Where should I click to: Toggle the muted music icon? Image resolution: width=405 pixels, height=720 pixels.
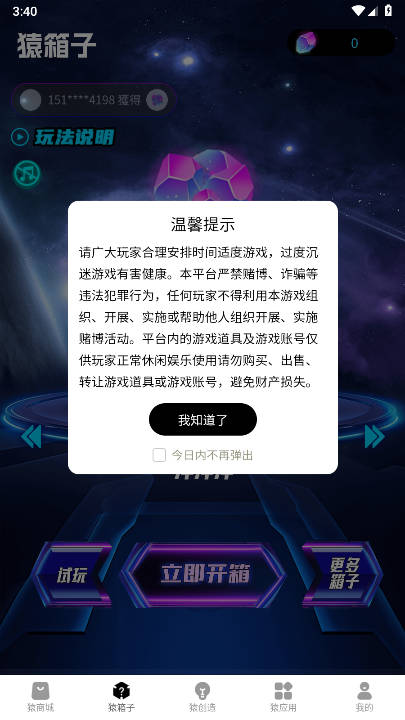pos(27,174)
